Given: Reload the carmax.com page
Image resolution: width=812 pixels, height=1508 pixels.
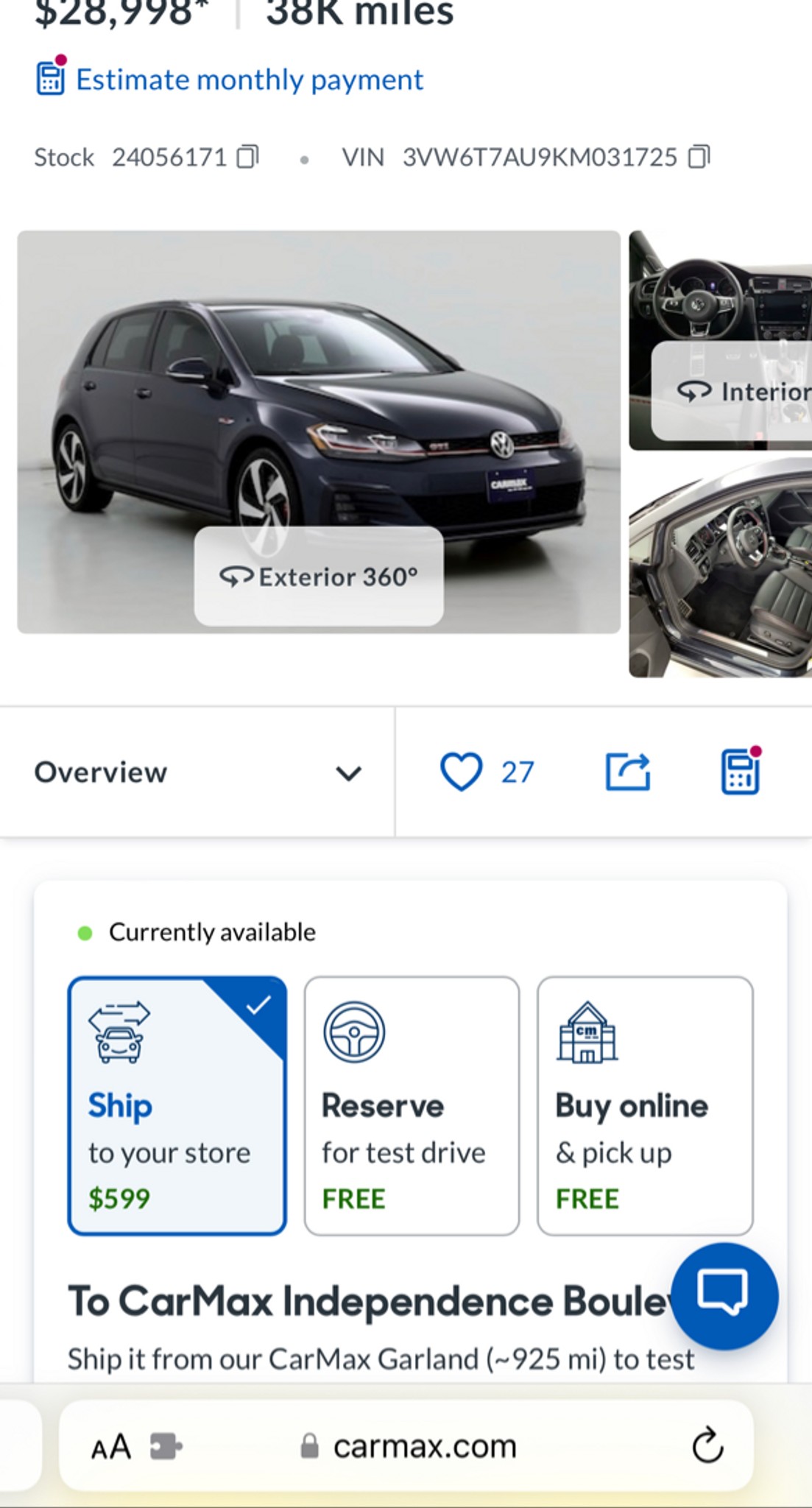Looking at the screenshot, I should click(x=707, y=1445).
